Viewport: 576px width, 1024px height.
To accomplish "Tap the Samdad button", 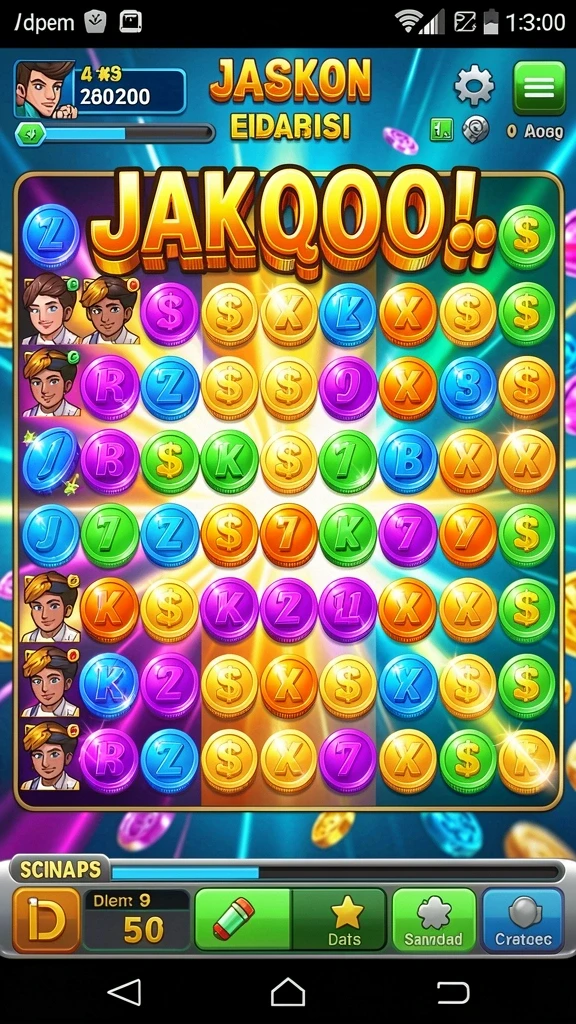I will (434, 920).
